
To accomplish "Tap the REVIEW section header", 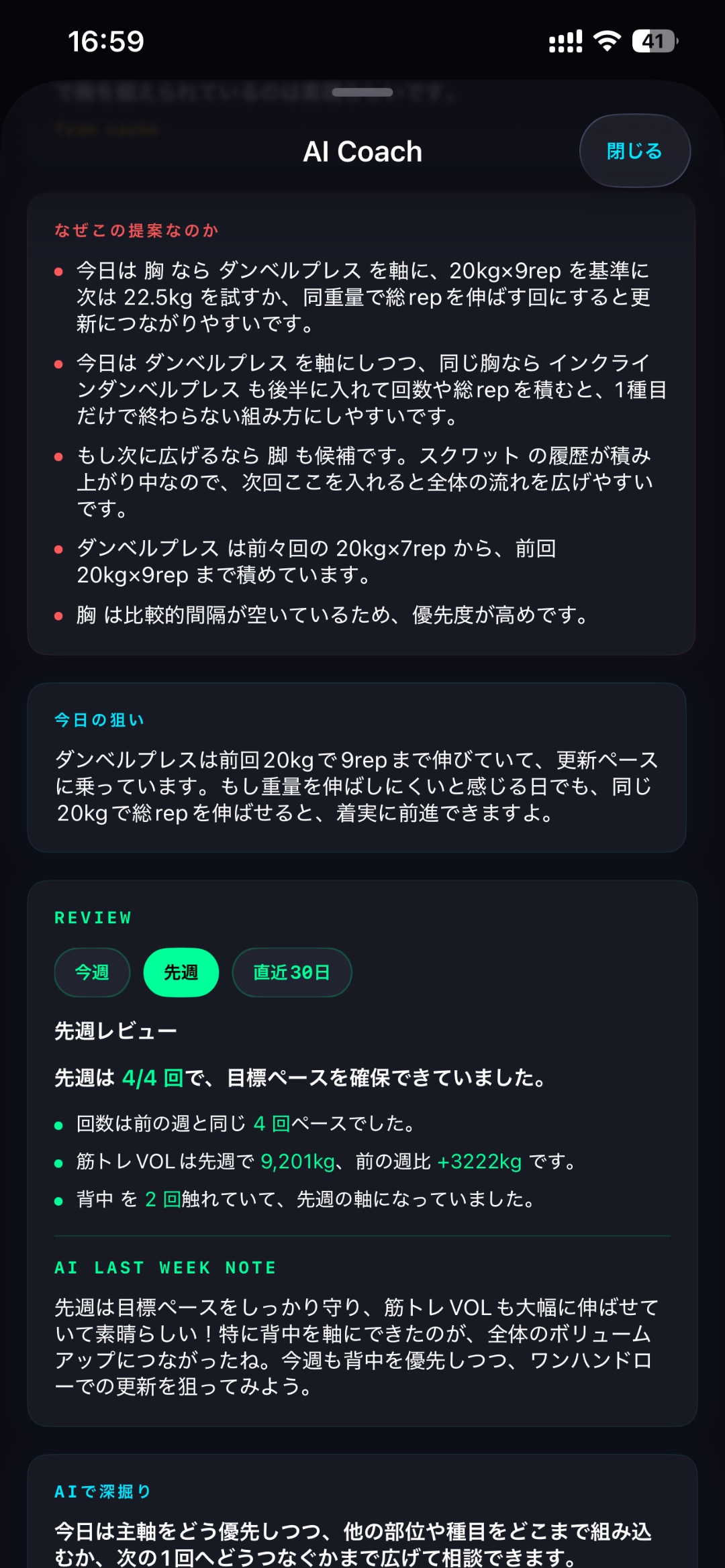I will pyautogui.click(x=93, y=917).
